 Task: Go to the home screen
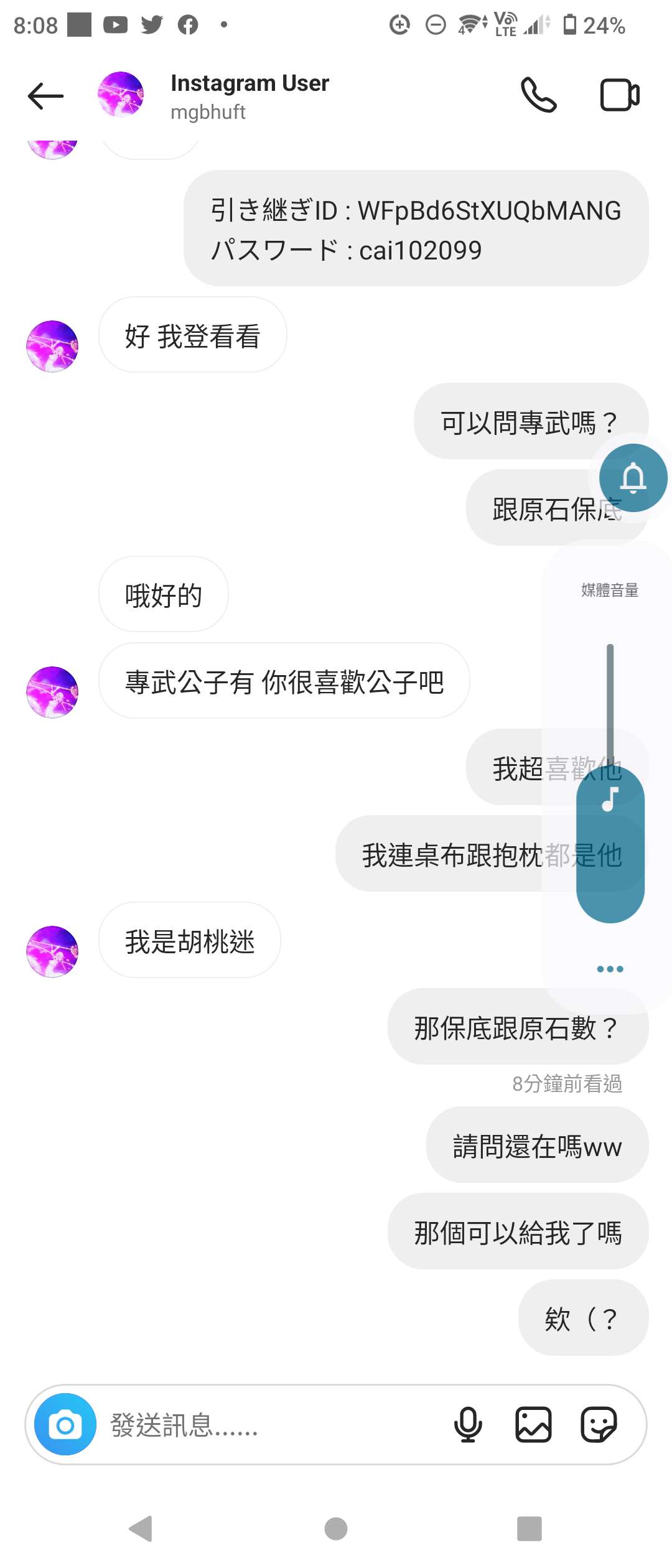pyautogui.click(x=336, y=1528)
